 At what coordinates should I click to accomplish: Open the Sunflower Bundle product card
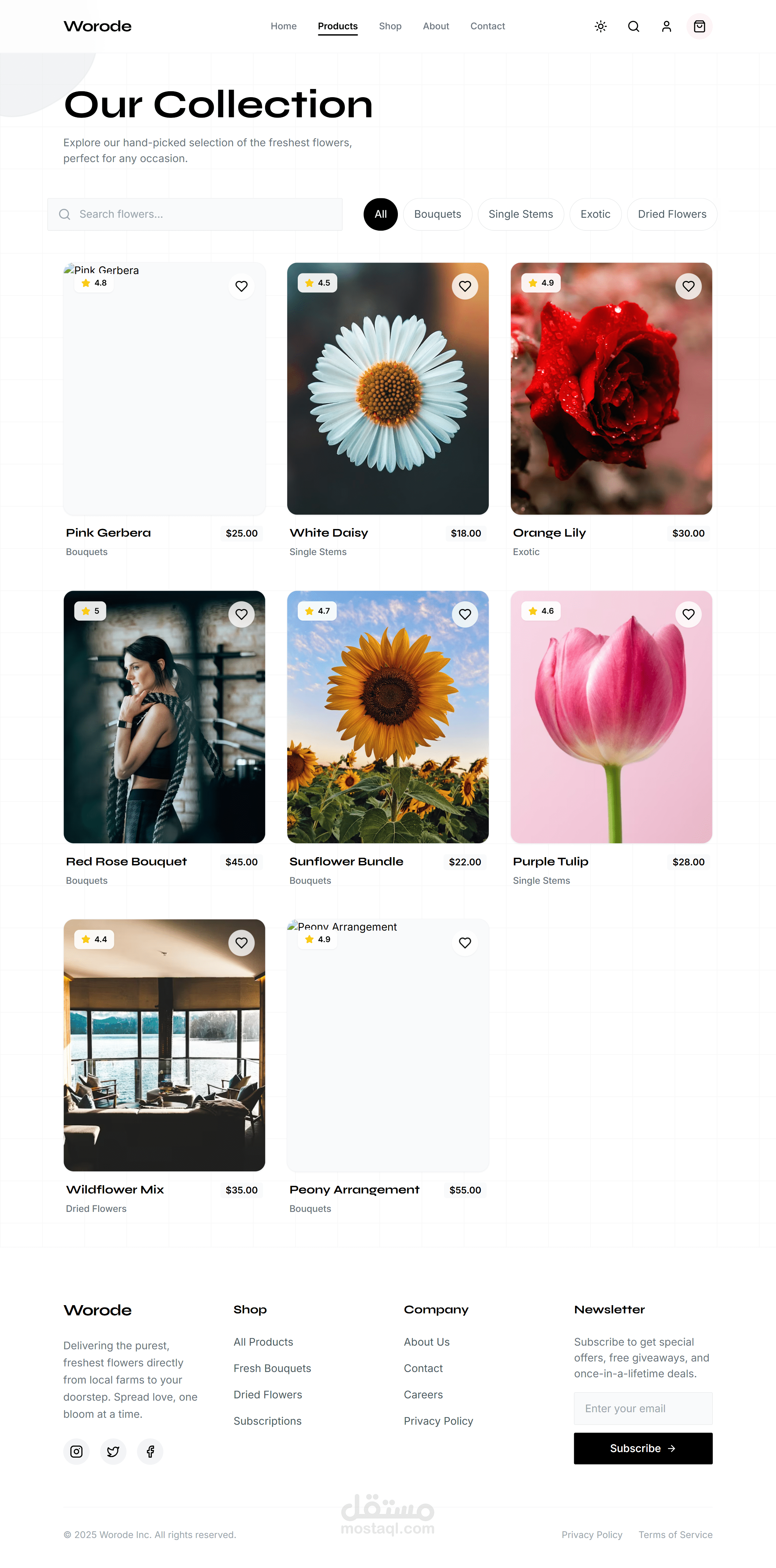[x=388, y=716]
